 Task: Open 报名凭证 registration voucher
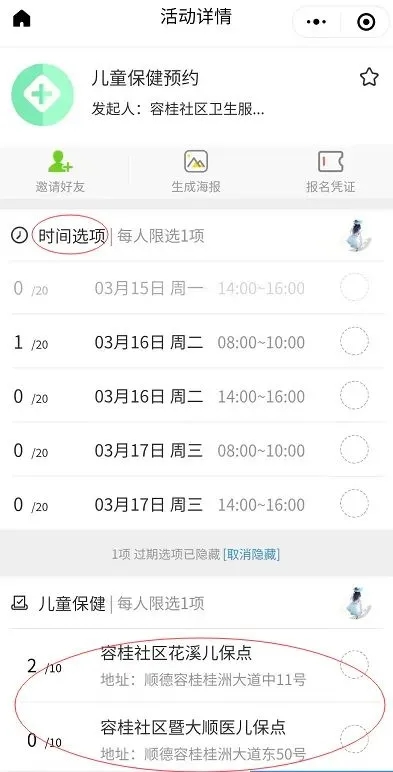click(x=330, y=172)
